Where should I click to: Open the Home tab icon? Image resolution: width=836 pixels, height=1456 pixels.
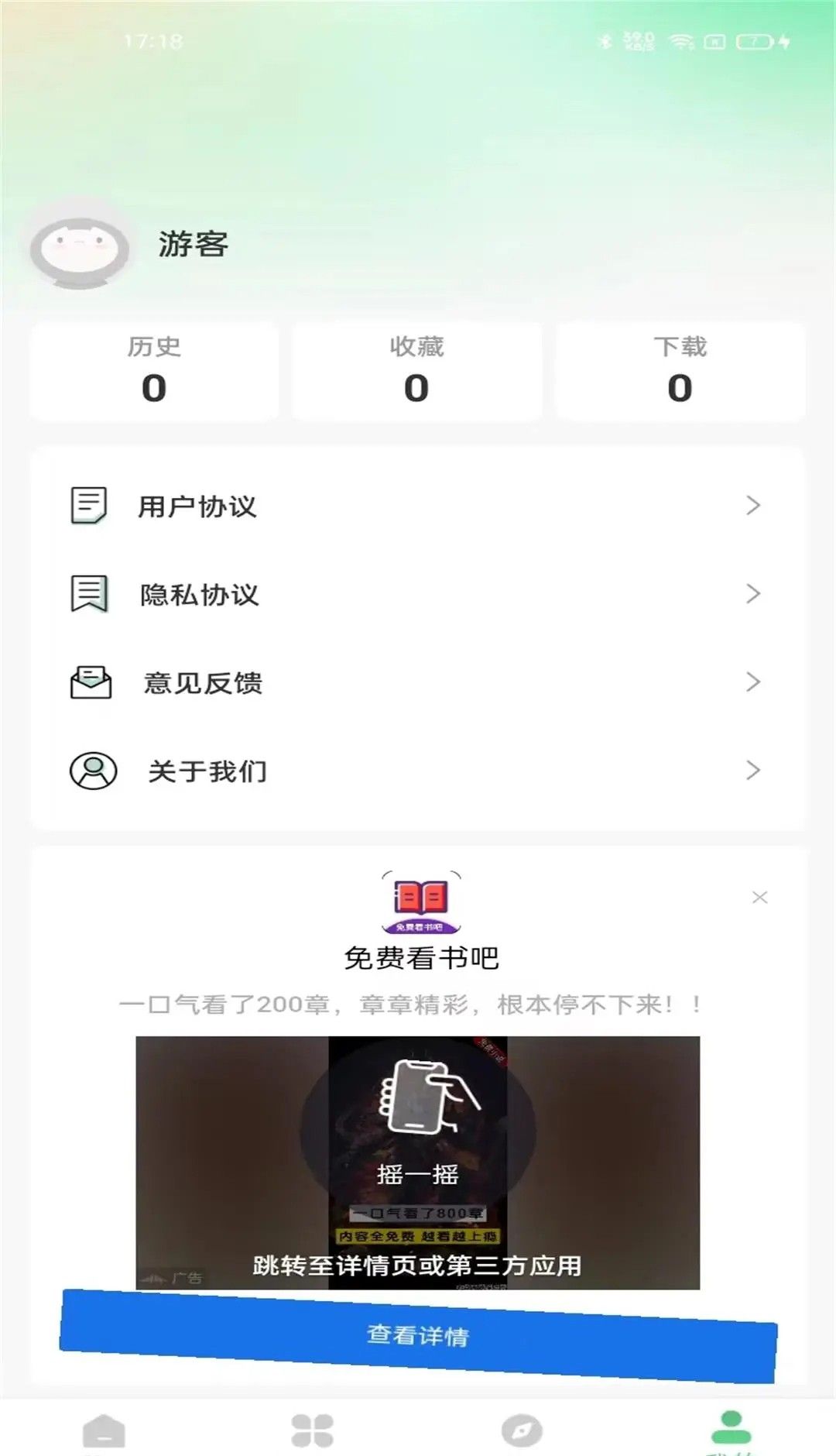click(104, 1429)
